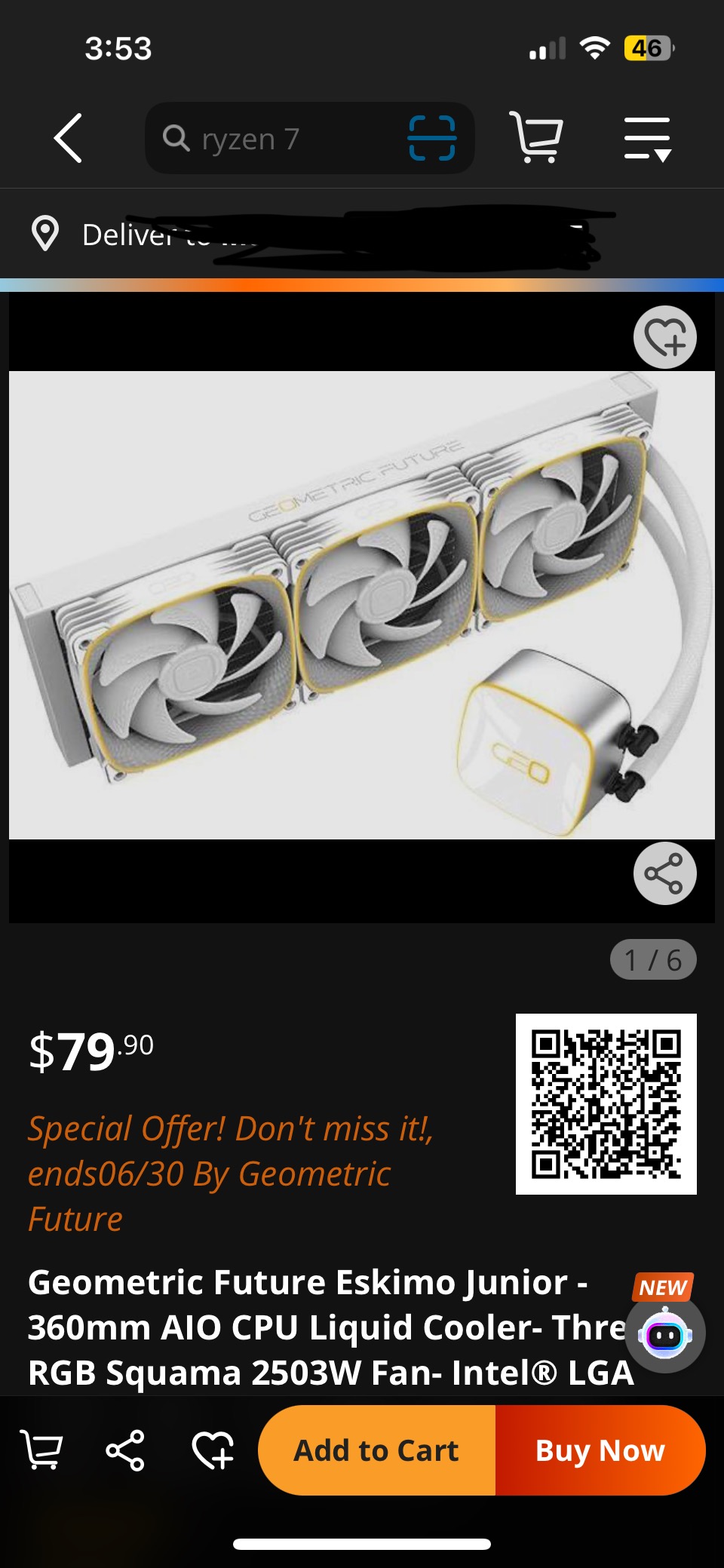The width and height of the screenshot is (724, 1568).
Task: Share the product from the image overlay
Action: [x=664, y=873]
